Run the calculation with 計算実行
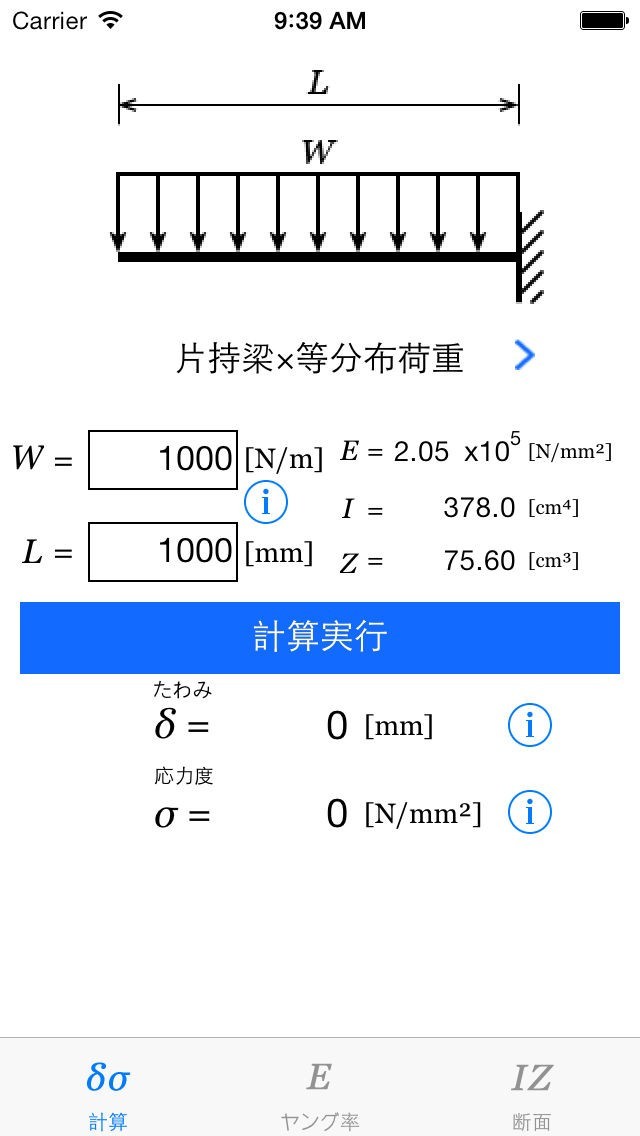The height and width of the screenshot is (1136, 640). pyautogui.click(x=320, y=638)
